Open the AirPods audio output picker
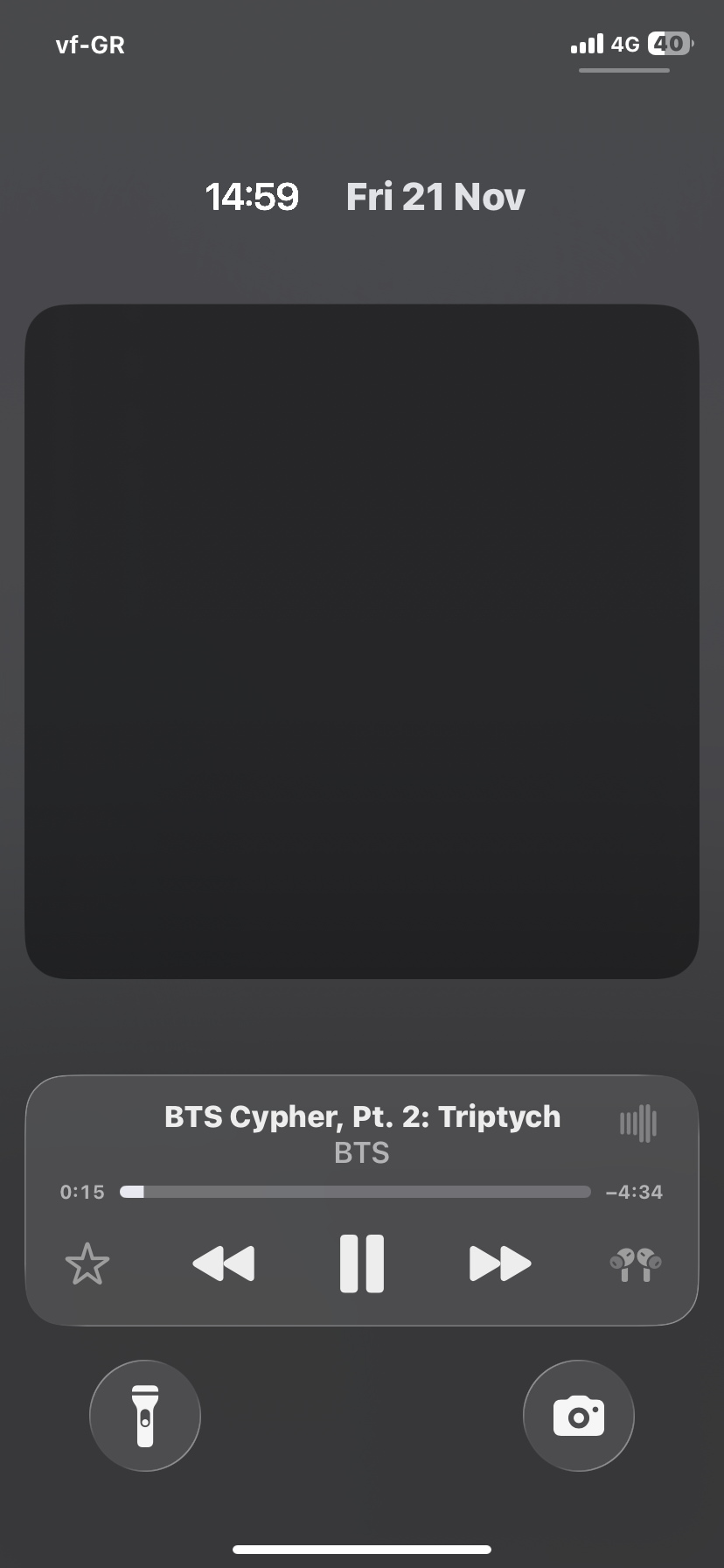This screenshot has height=1568, width=724. pyautogui.click(x=636, y=1264)
